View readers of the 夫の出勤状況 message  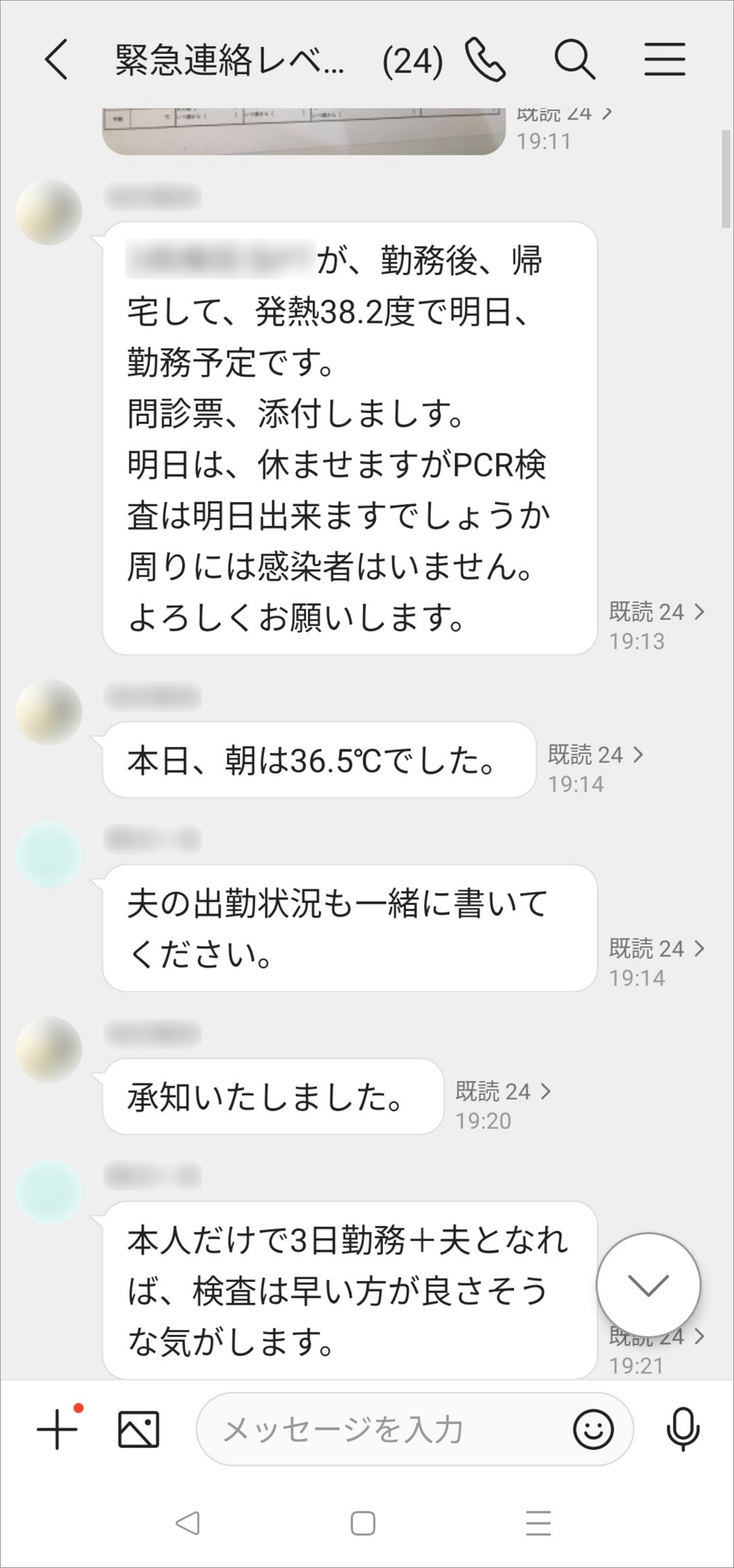tap(656, 949)
